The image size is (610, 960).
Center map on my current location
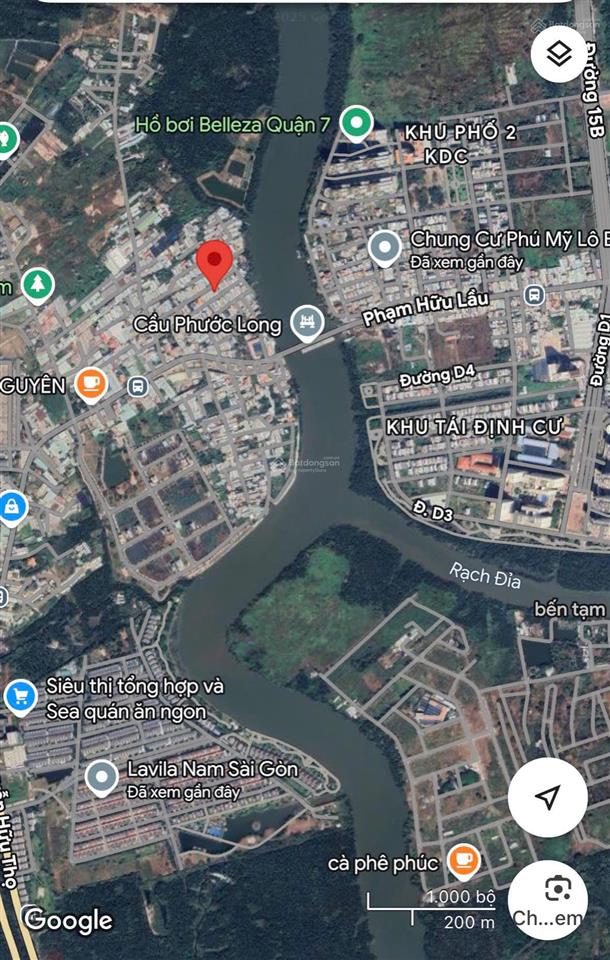(547, 797)
